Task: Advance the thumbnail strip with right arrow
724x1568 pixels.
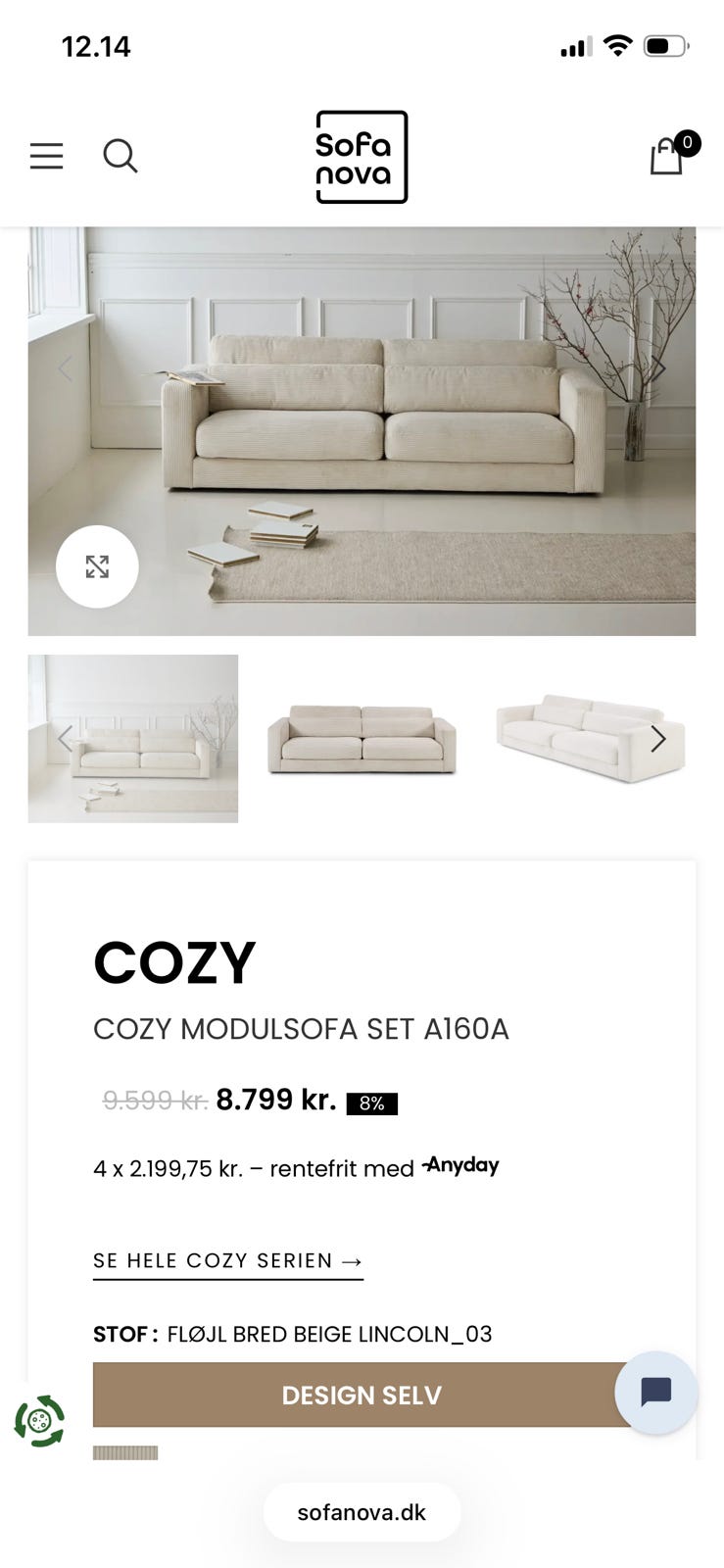Action: click(x=658, y=739)
